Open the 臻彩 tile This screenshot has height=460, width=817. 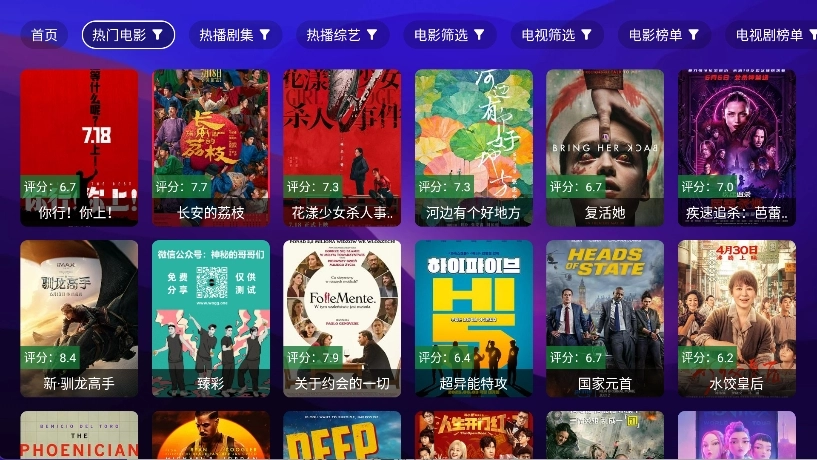(211, 317)
